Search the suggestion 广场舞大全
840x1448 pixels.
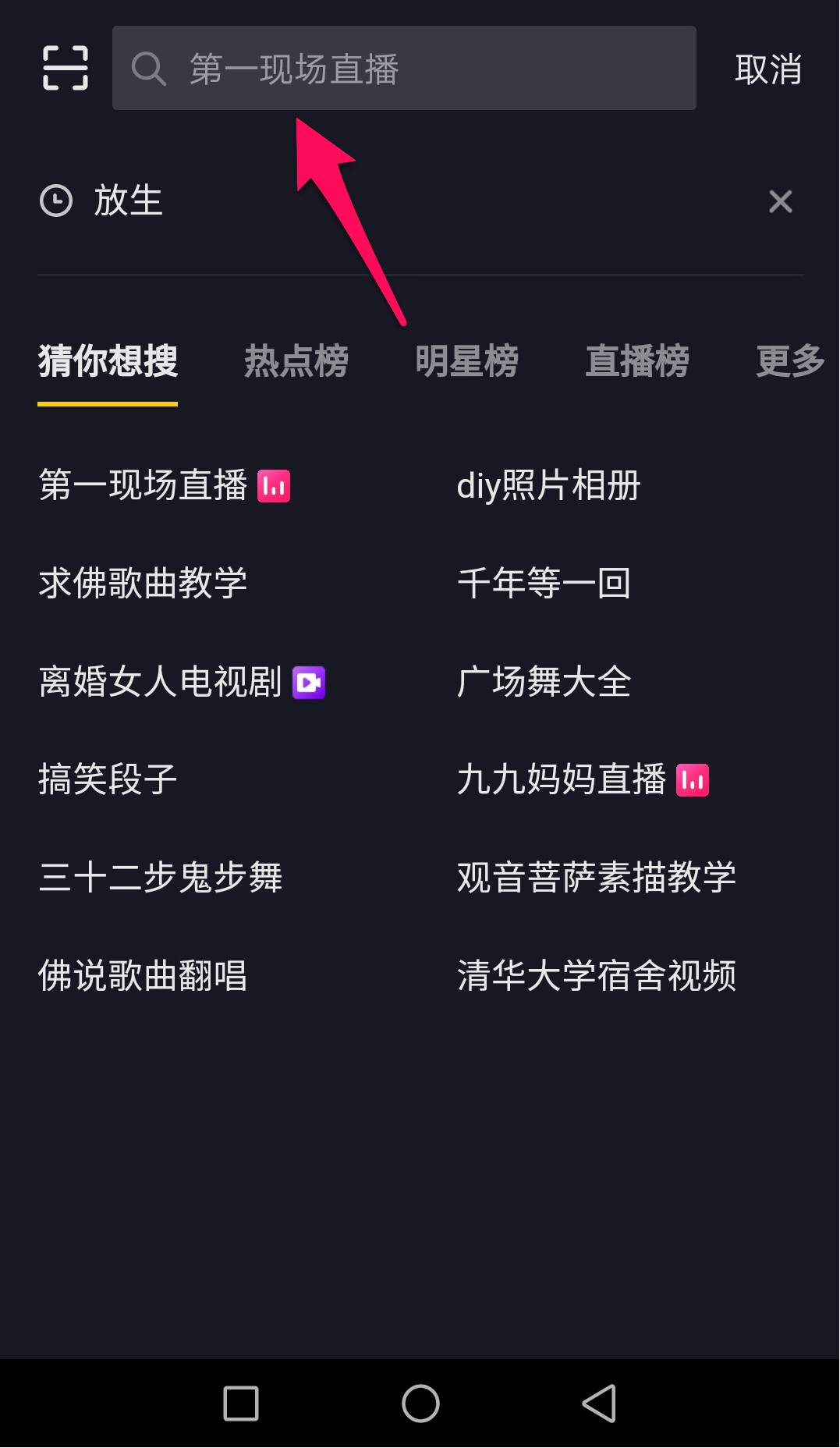[544, 682]
